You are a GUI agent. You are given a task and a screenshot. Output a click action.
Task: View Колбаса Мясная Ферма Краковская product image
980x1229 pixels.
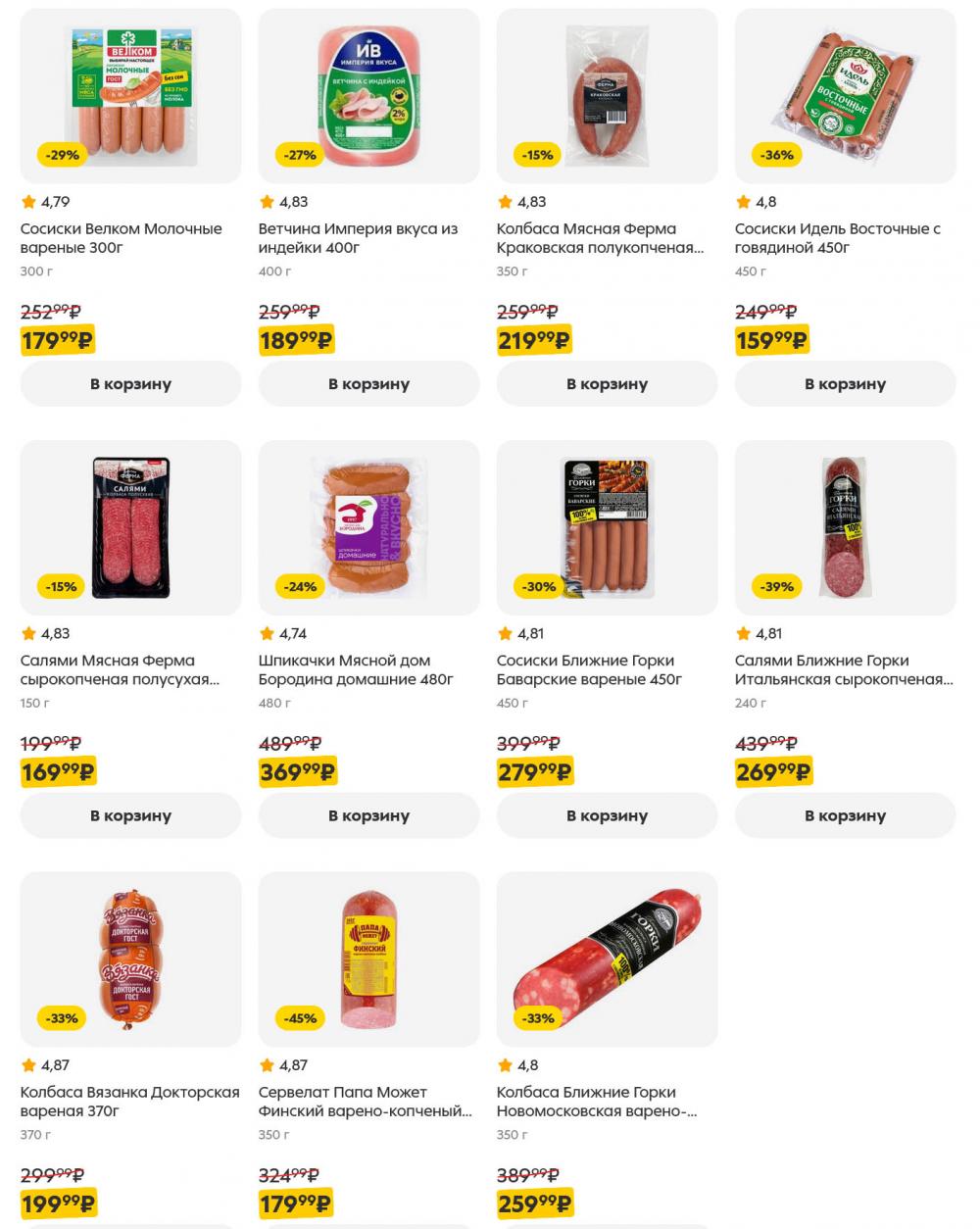[607, 96]
